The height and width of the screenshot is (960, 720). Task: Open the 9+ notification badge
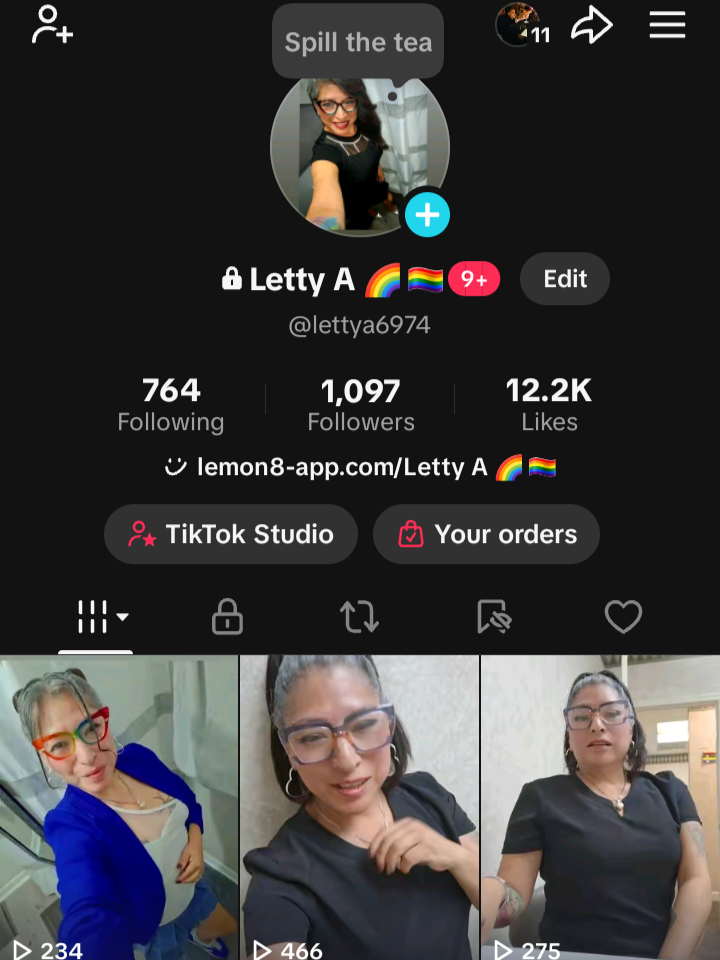click(474, 280)
